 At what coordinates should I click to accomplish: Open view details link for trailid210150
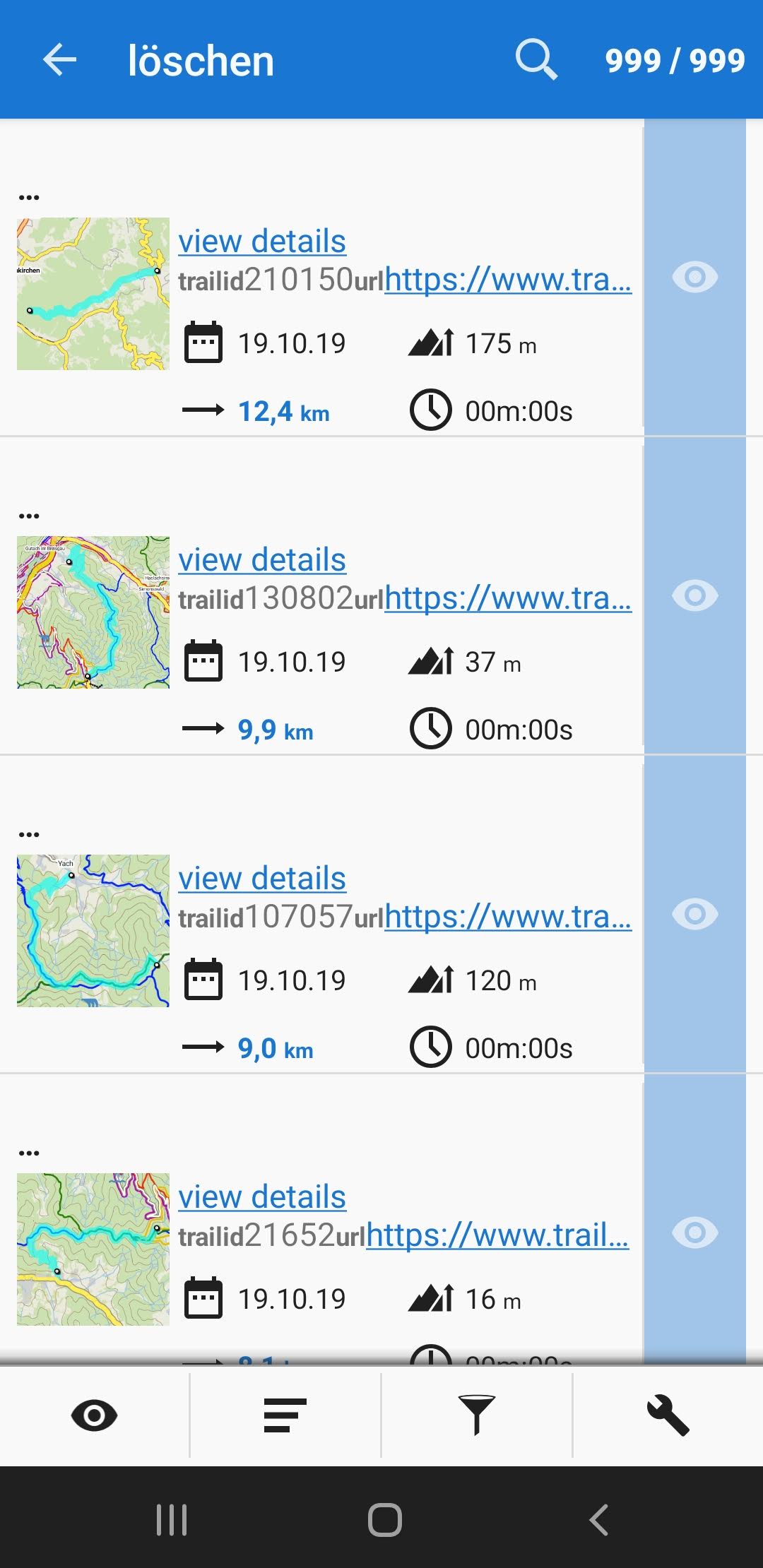click(262, 242)
